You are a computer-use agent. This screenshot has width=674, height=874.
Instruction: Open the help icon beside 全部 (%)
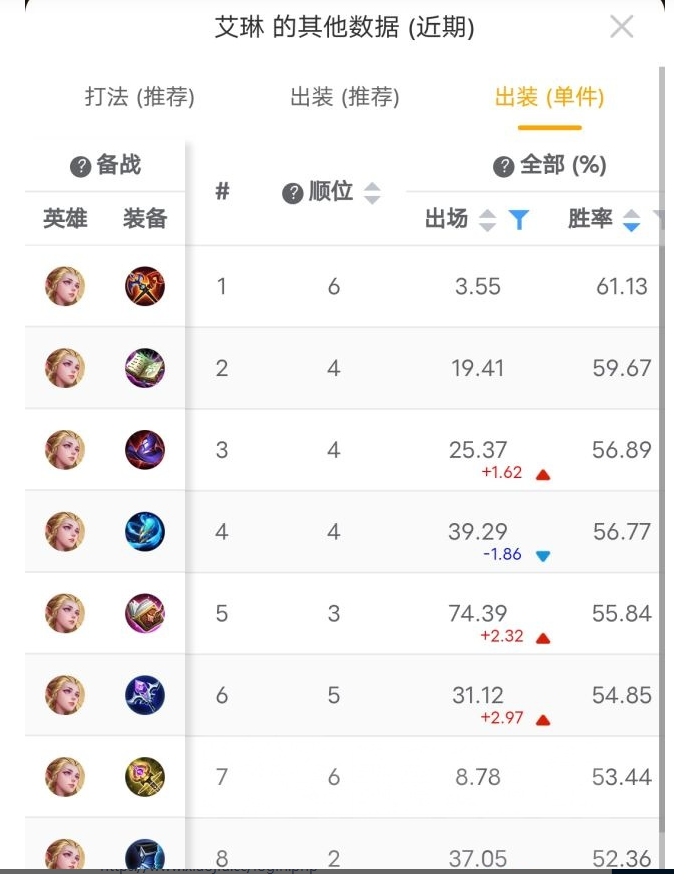click(x=504, y=167)
